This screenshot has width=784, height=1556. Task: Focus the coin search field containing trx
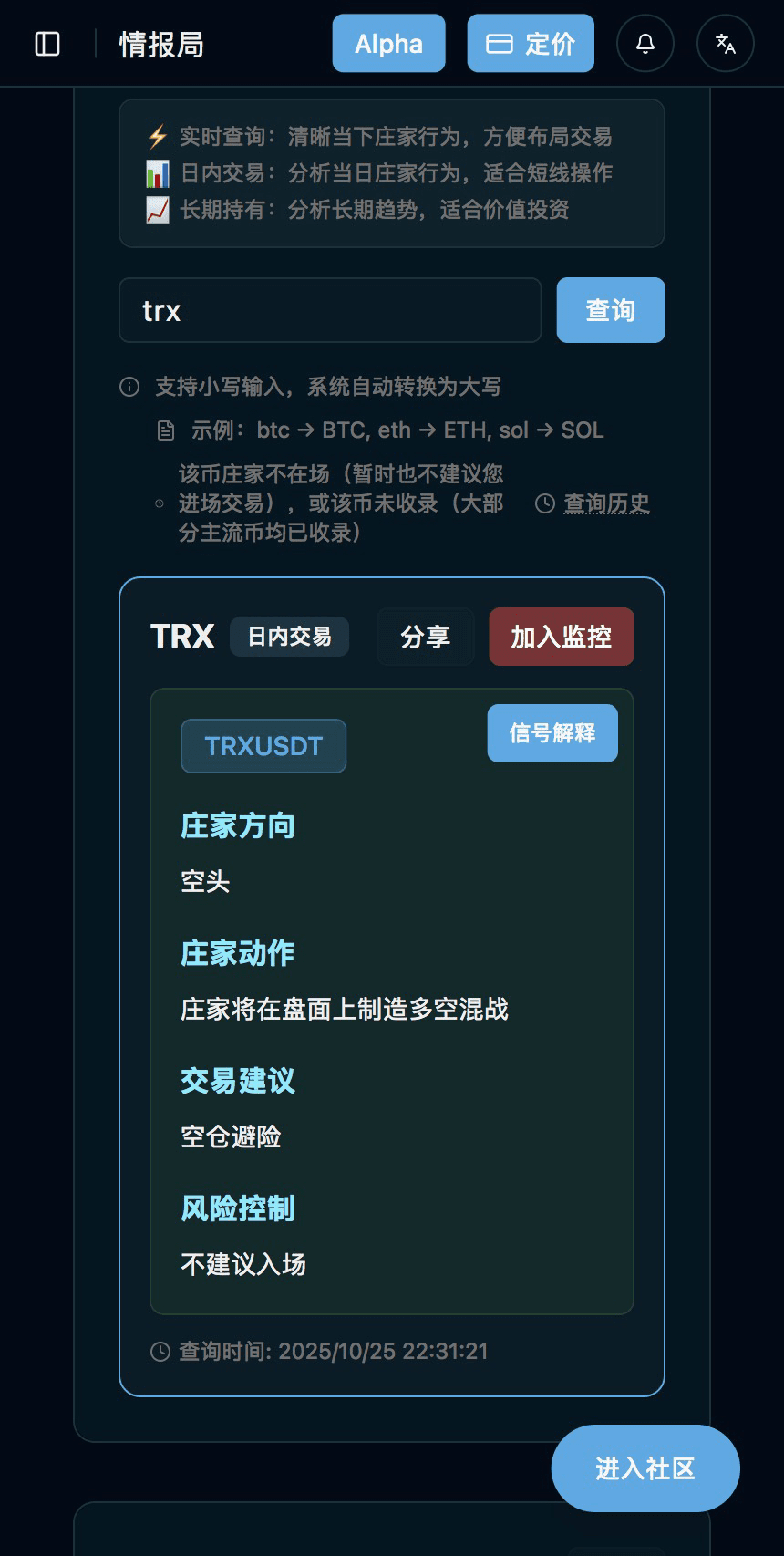point(330,311)
